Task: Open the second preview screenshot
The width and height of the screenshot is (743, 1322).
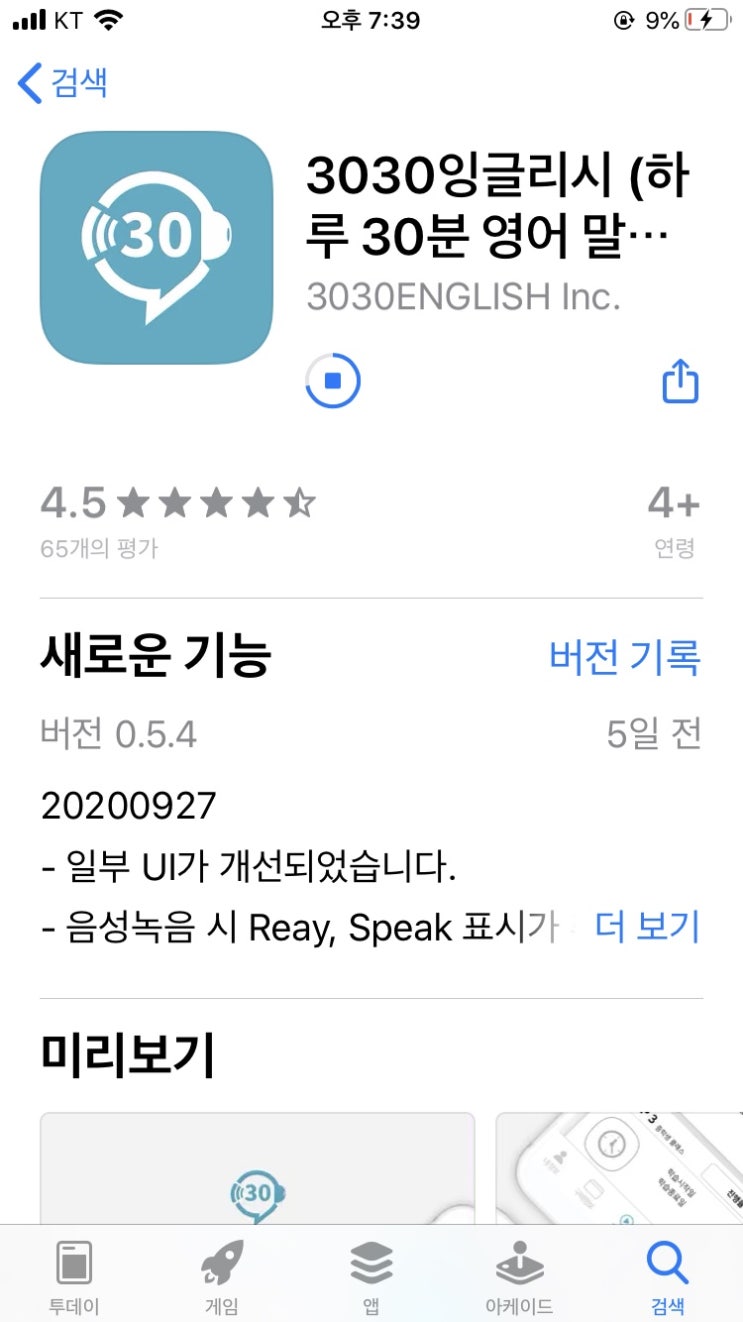Action: (x=619, y=1168)
